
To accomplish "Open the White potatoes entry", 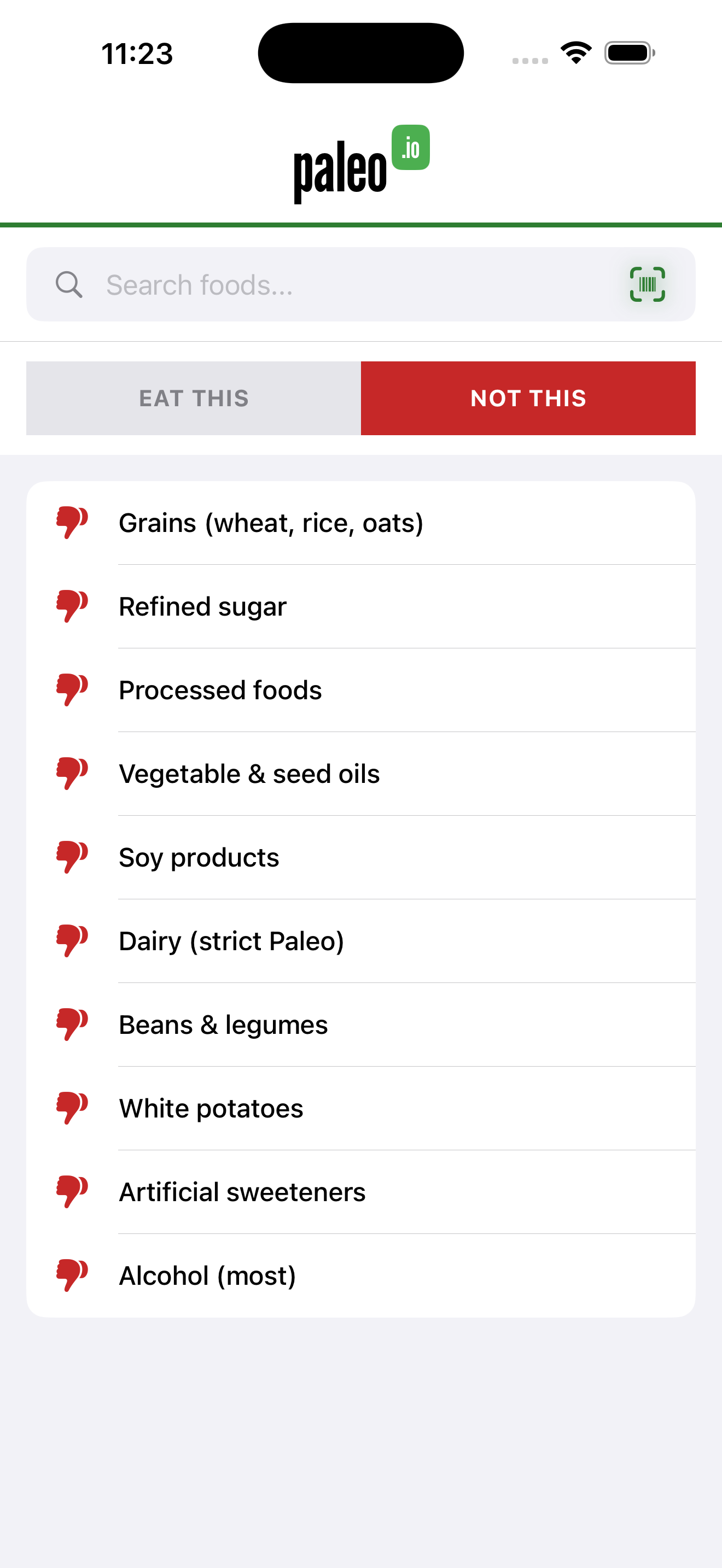I will click(x=211, y=1108).
